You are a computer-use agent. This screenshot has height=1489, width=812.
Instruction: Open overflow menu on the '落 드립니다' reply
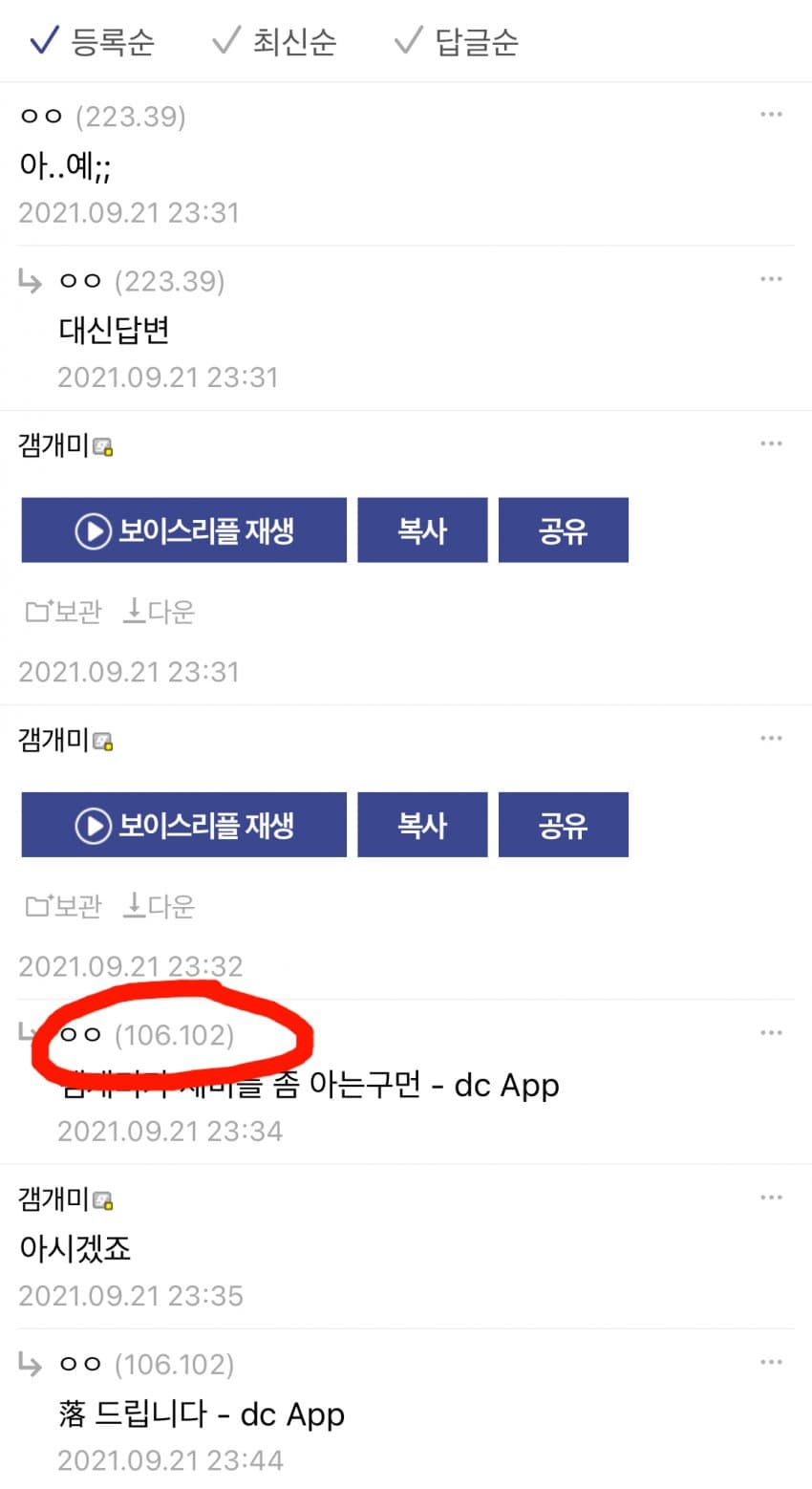[771, 1362]
